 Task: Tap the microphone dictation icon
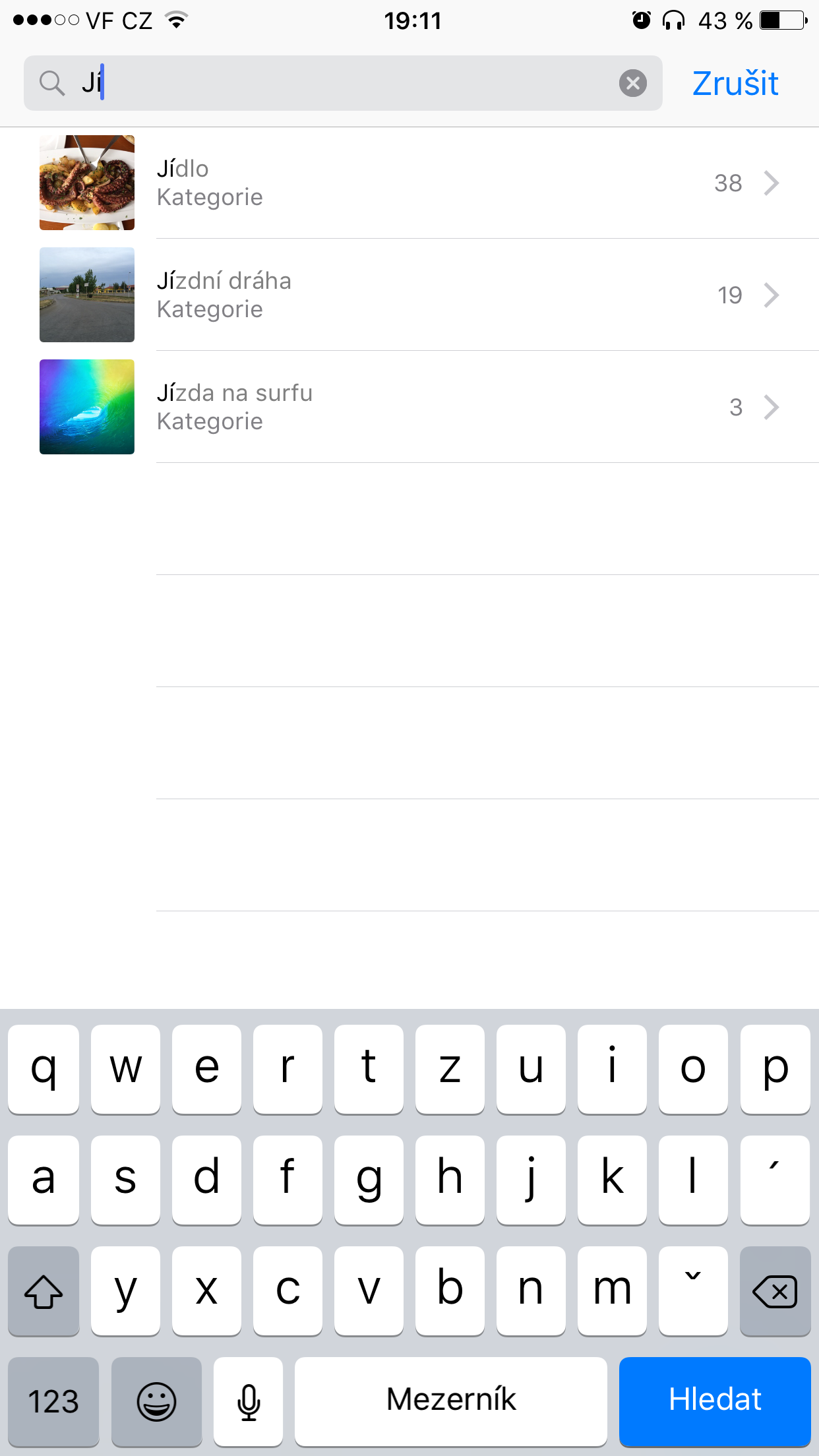coord(249,1401)
